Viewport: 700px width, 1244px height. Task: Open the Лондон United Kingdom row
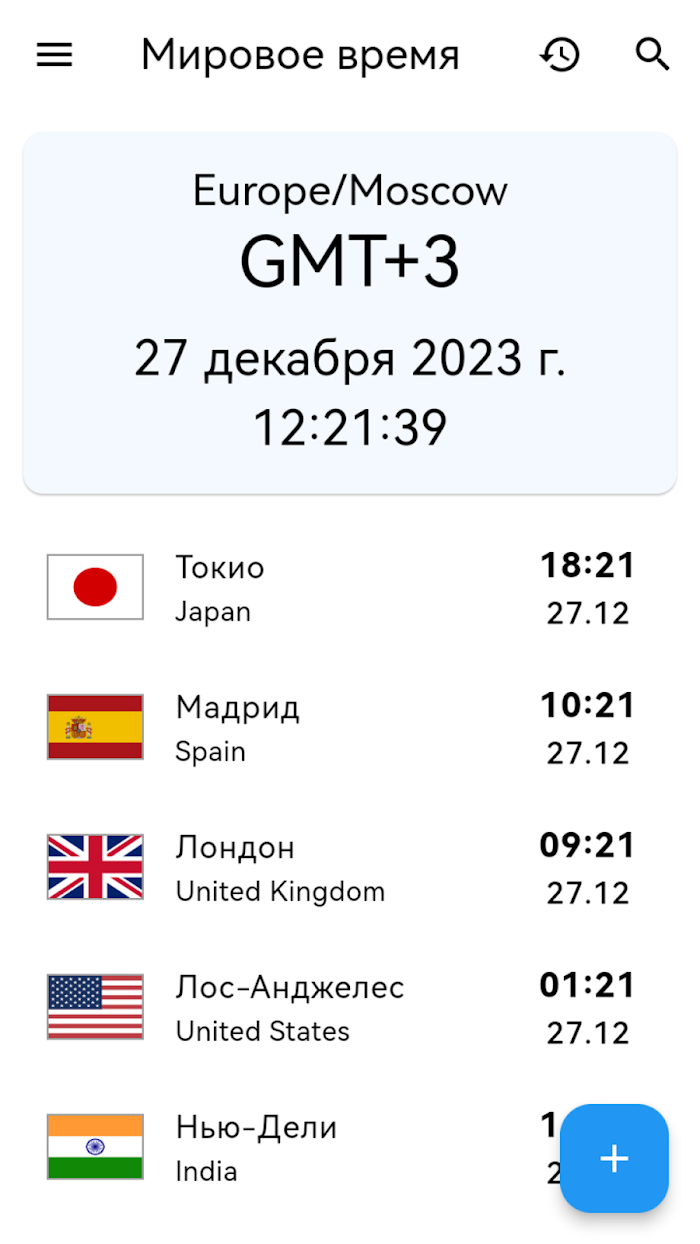[x=340, y=868]
